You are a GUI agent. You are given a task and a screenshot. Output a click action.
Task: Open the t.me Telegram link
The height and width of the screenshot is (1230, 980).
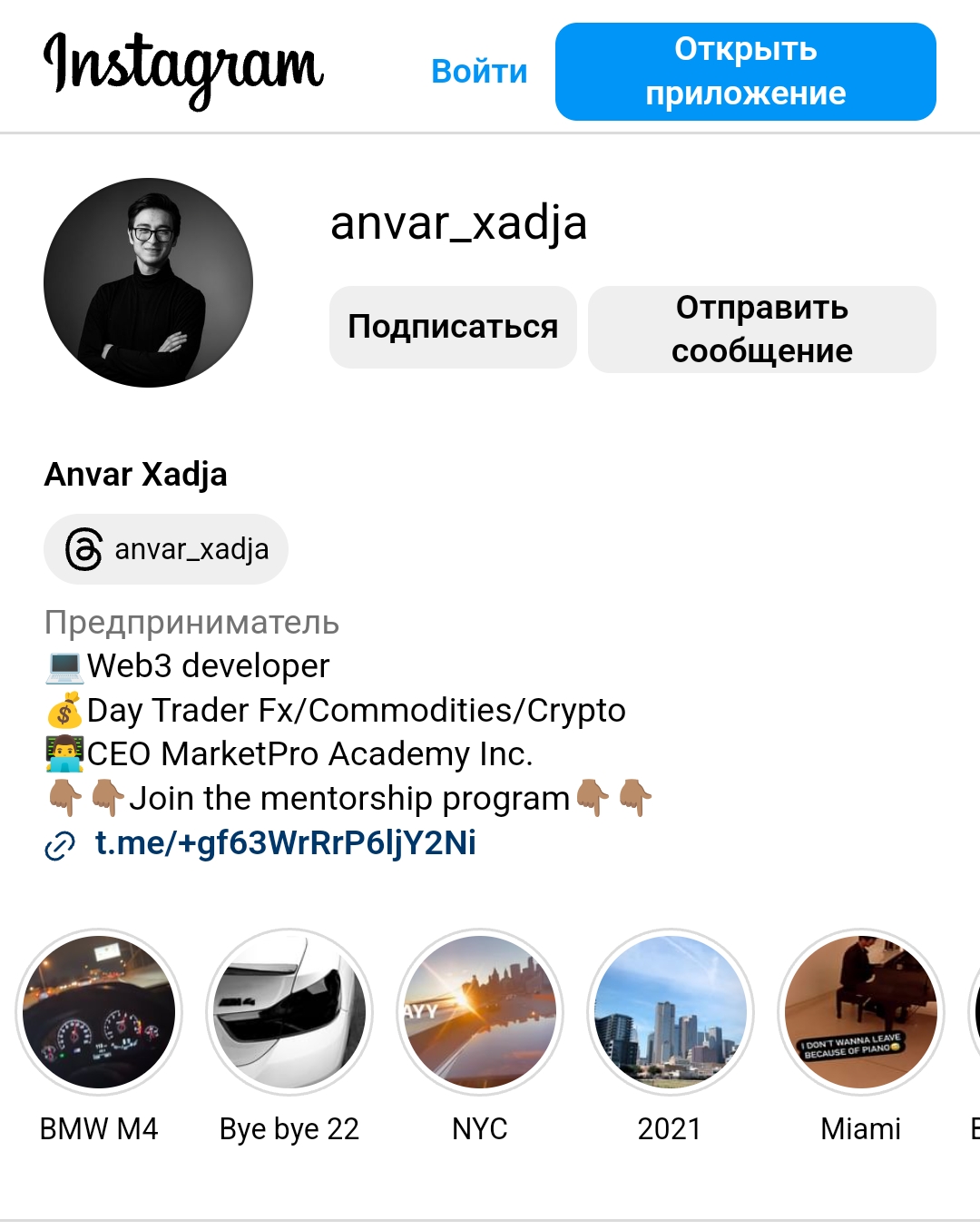pyautogui.click(x=285, y=843)
